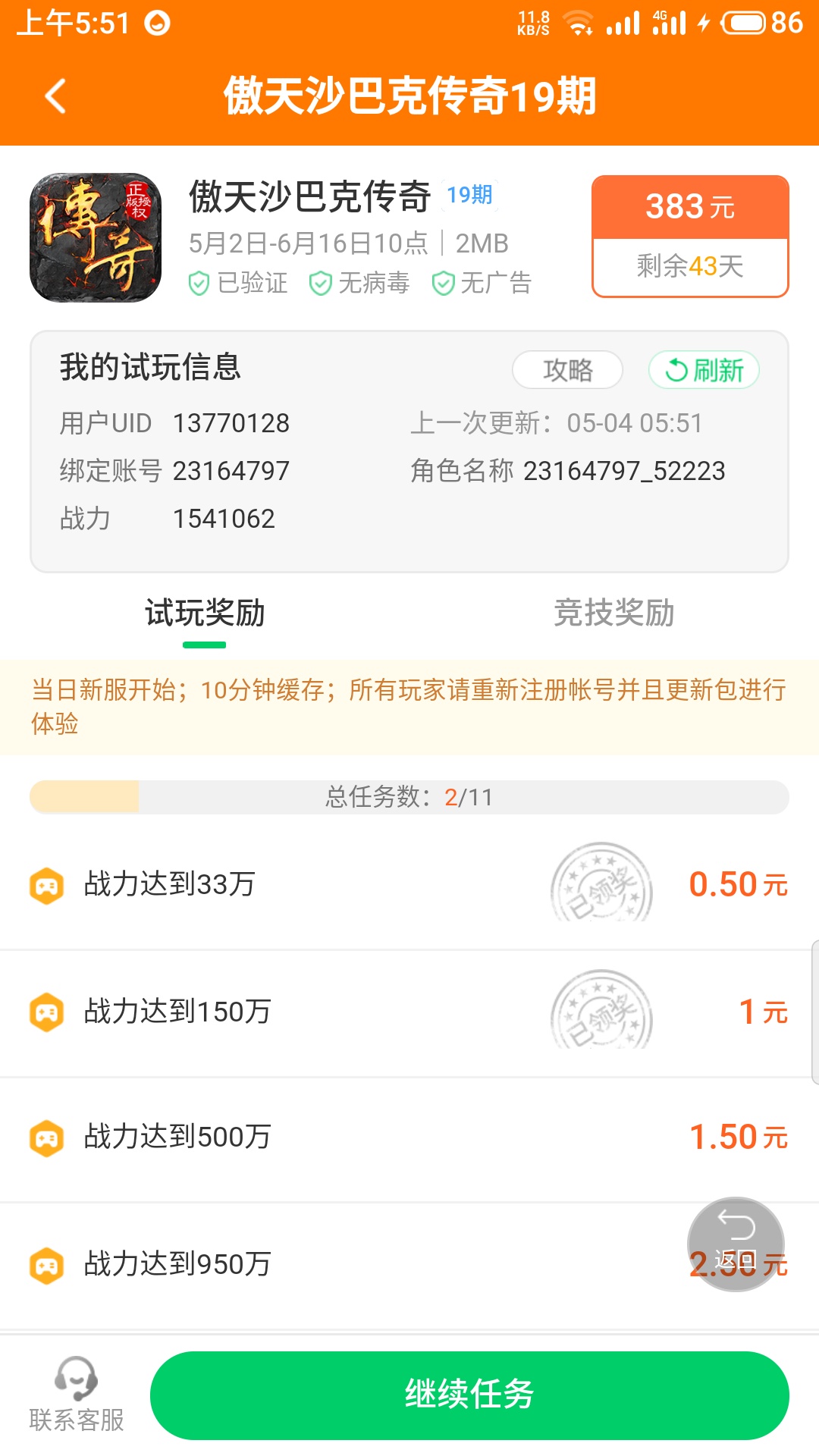Switch to the 竞技奖励 tab
This screenshot has width=819, height=1456.
click(613, 613)
